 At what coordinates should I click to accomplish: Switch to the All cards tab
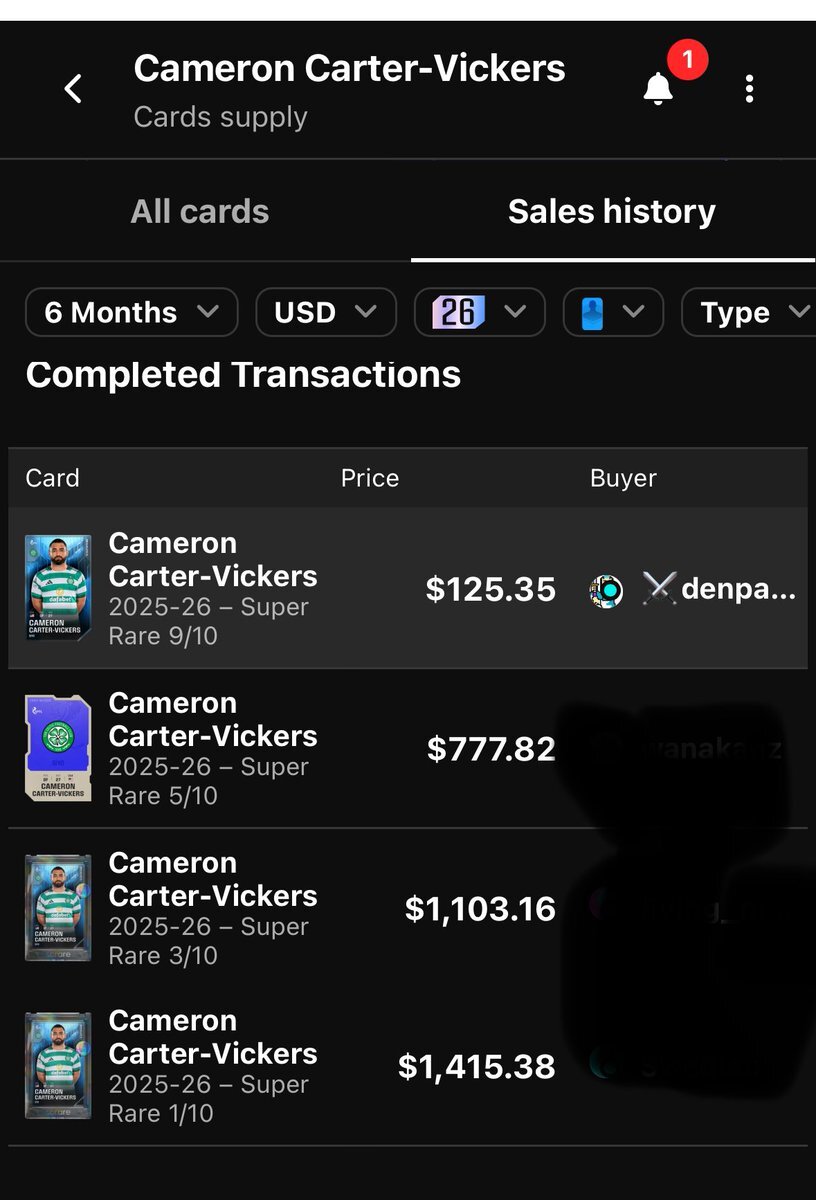tap(200, 211)
